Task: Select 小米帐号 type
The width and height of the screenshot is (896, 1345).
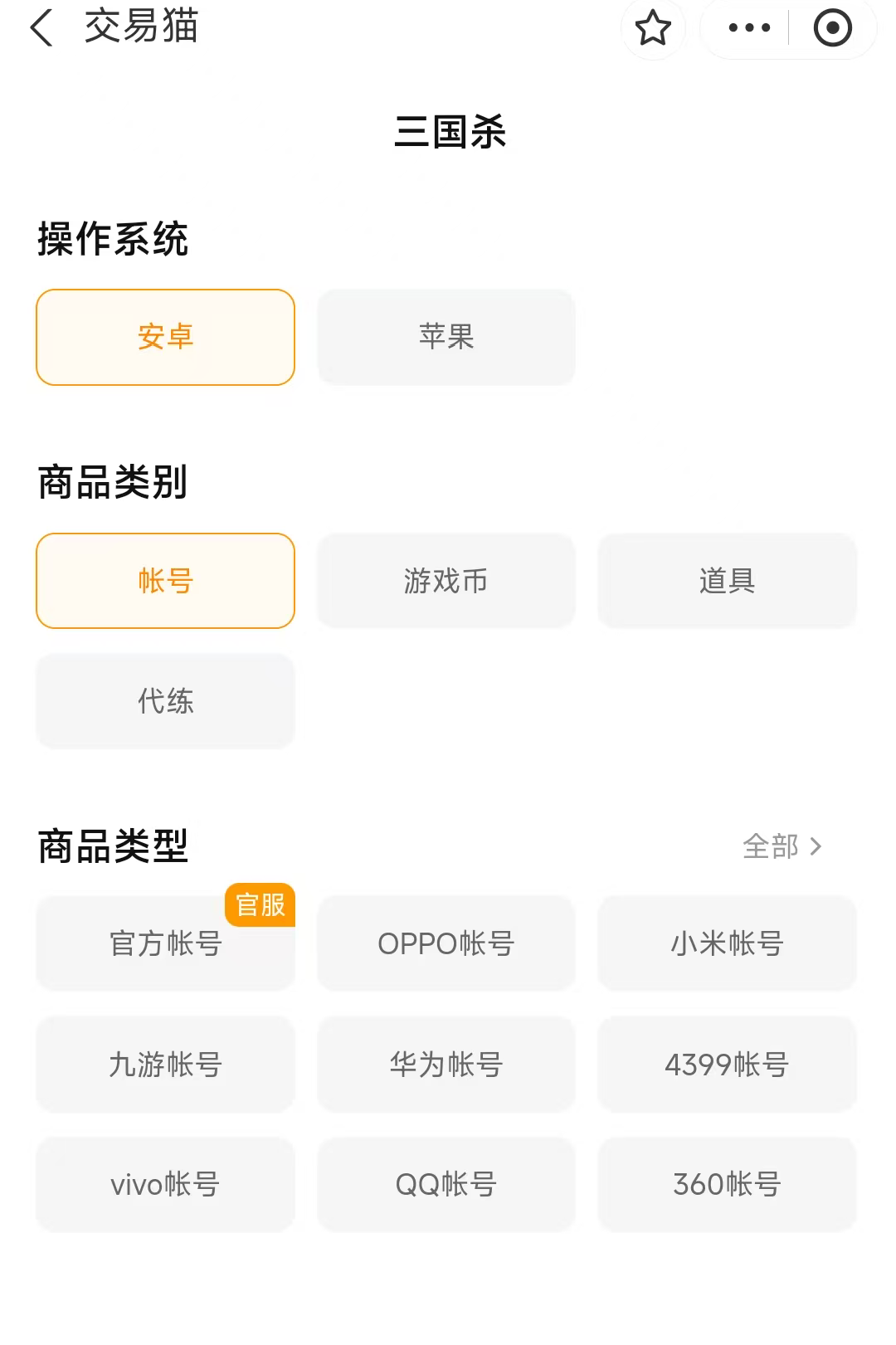Action: click(727, 943)
